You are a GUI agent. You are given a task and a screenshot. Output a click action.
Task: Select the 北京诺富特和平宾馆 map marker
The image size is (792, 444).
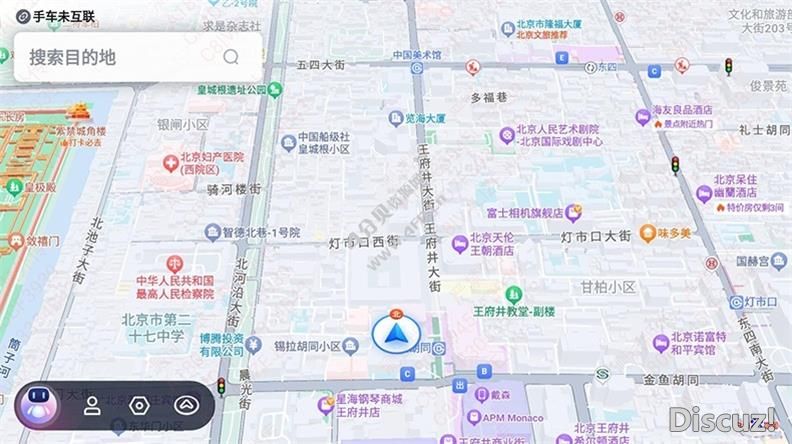pos(660,343)
